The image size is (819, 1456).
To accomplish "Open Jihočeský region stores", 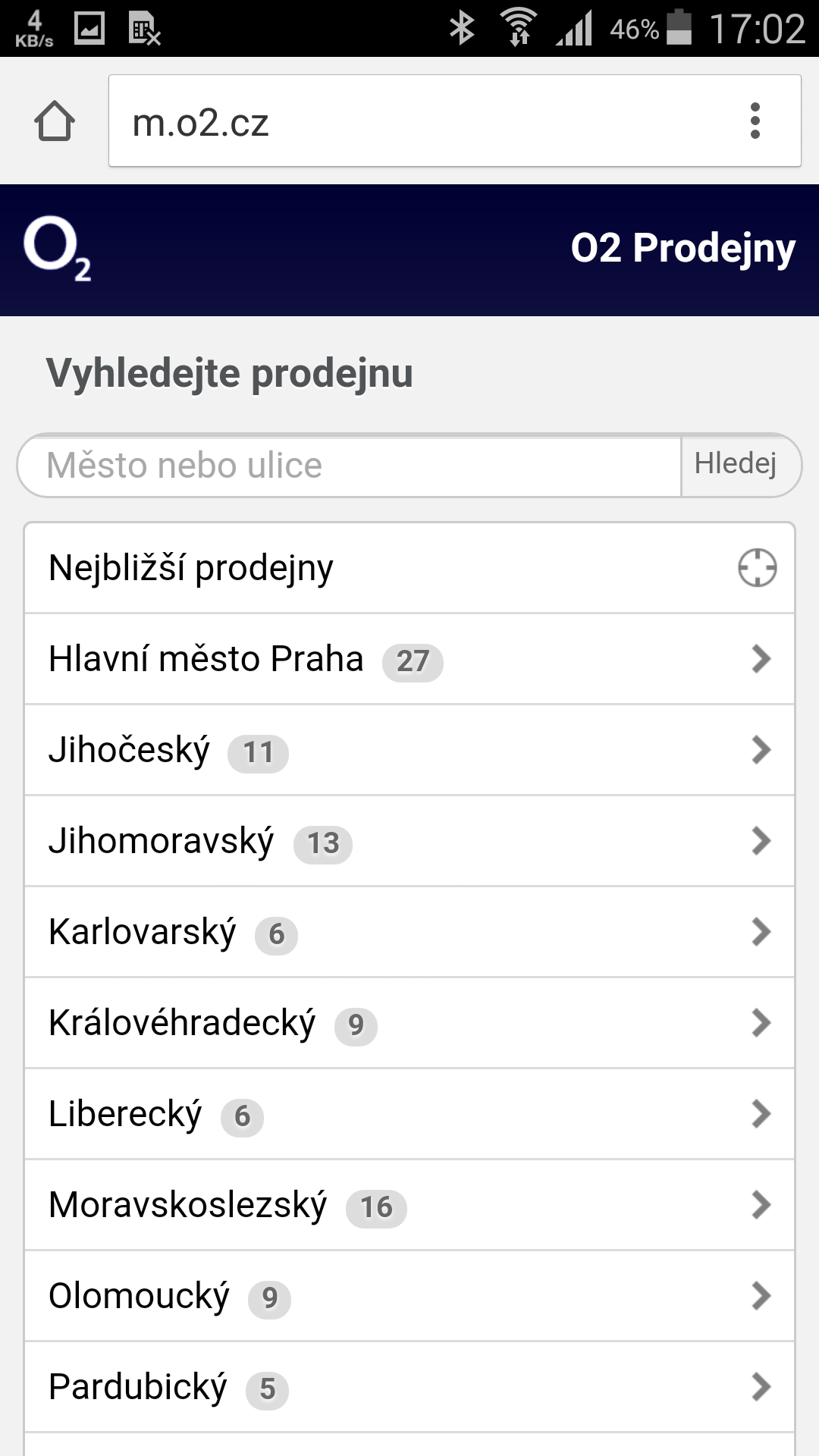I will pyautogui.click(x=409, y=750).
